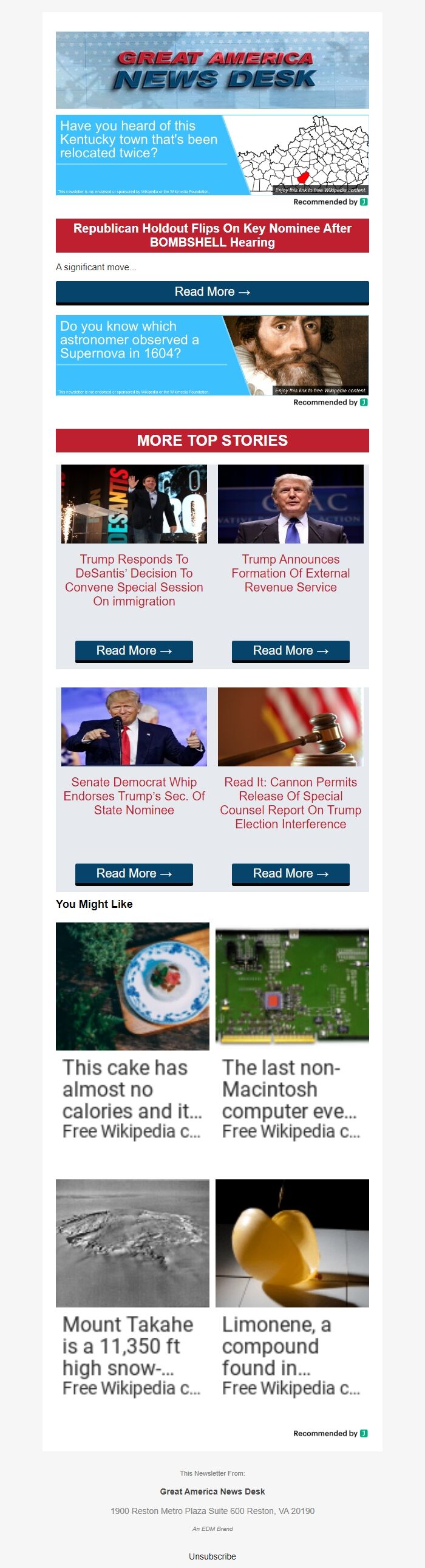This screenshot has height=1568, width=425.
Task: Read more about Senate Democrat Whip story
Action: coord(134,873)
